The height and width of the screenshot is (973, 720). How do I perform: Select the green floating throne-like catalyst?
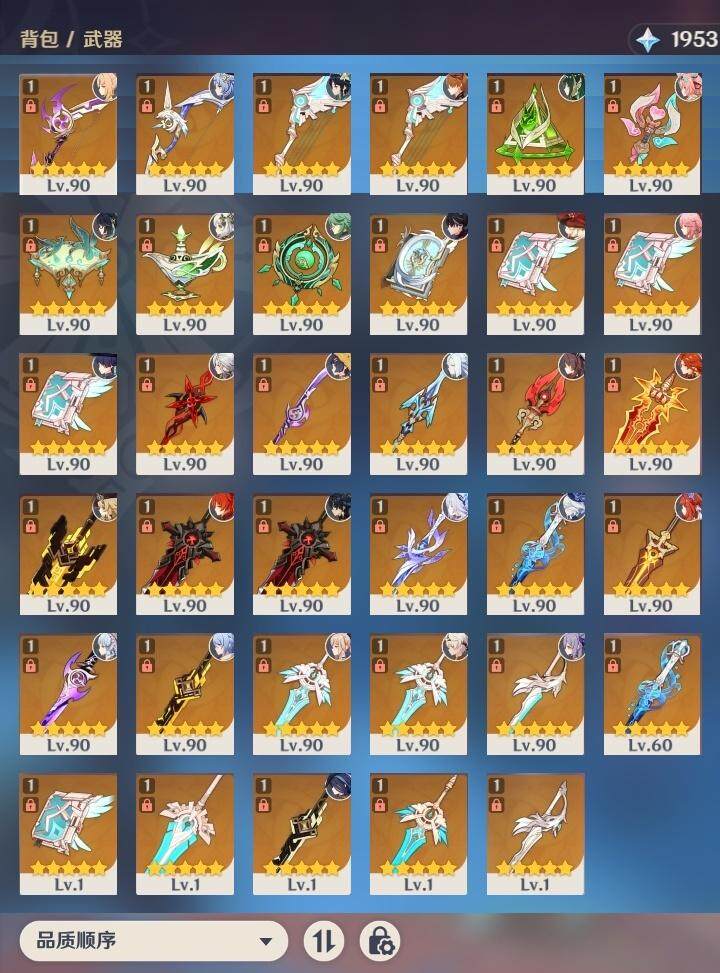coord(68,272)
